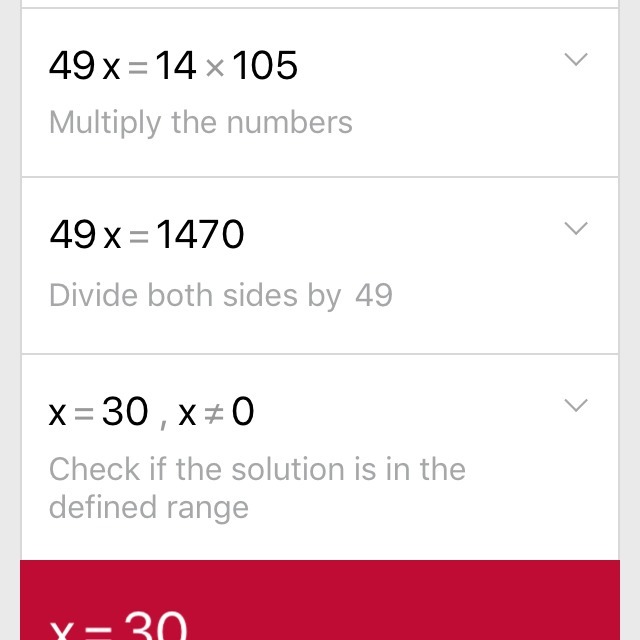The width and height of the screenshot is (640, 640).
Task: Expand the 49x = 14 × 105 step
Action: [576, 59]
